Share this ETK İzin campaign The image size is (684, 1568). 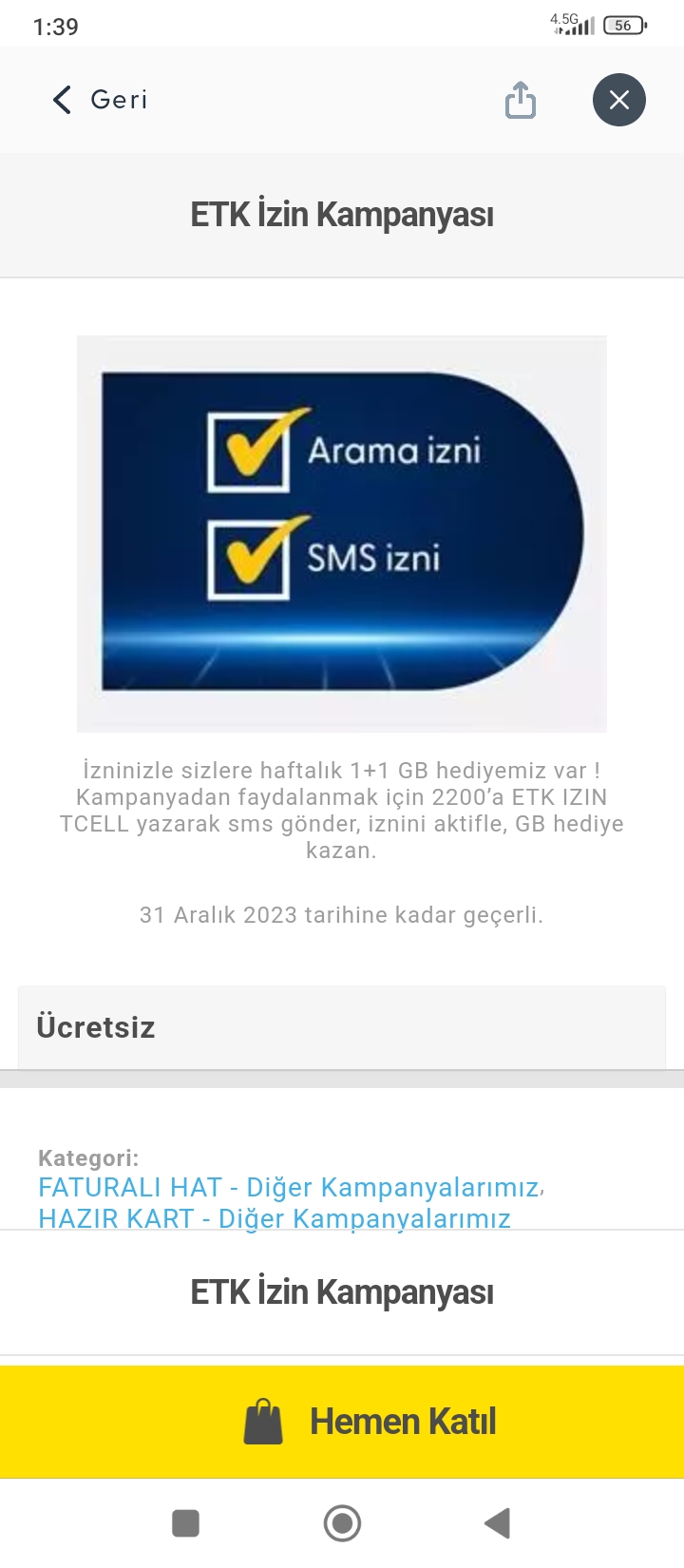521,100
